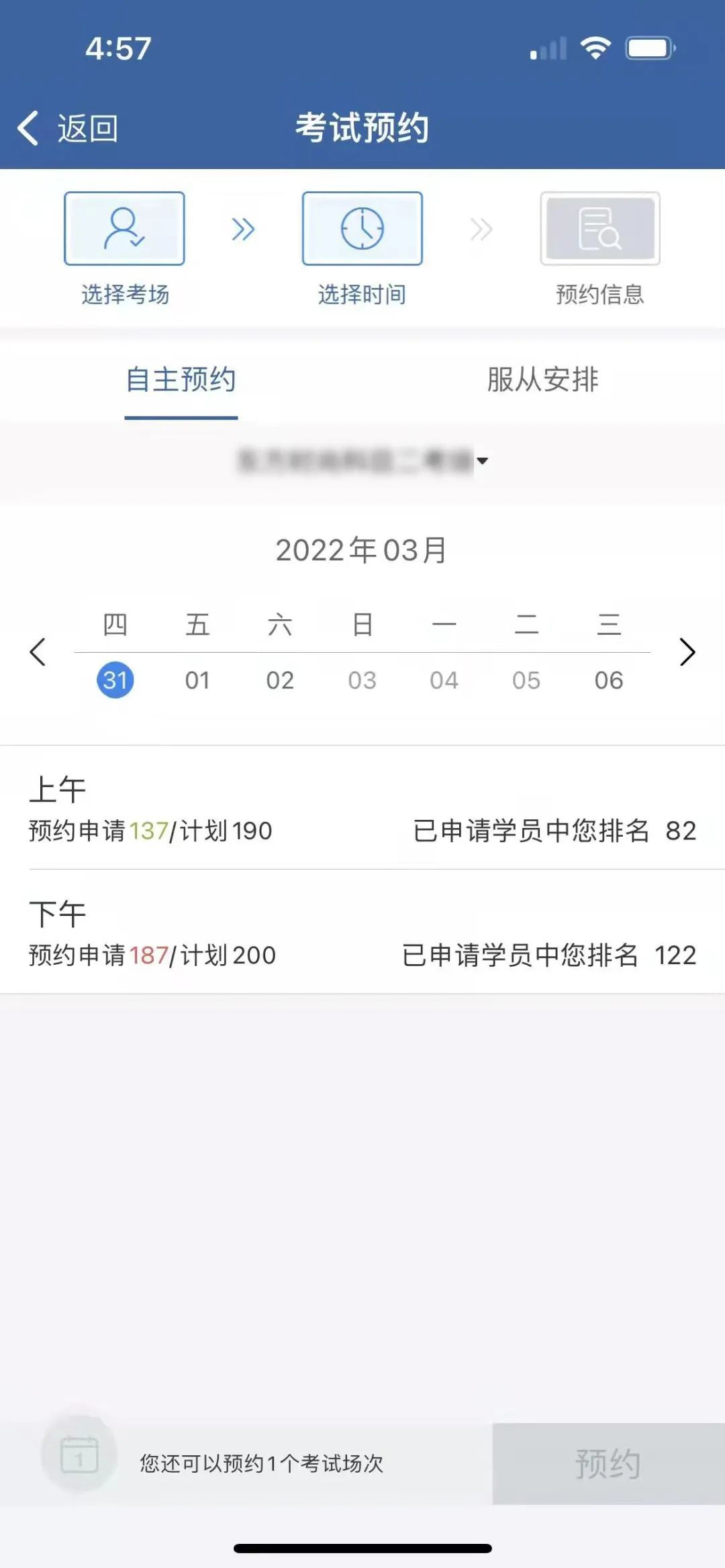Show the previous week of dates

pos(38,652)
